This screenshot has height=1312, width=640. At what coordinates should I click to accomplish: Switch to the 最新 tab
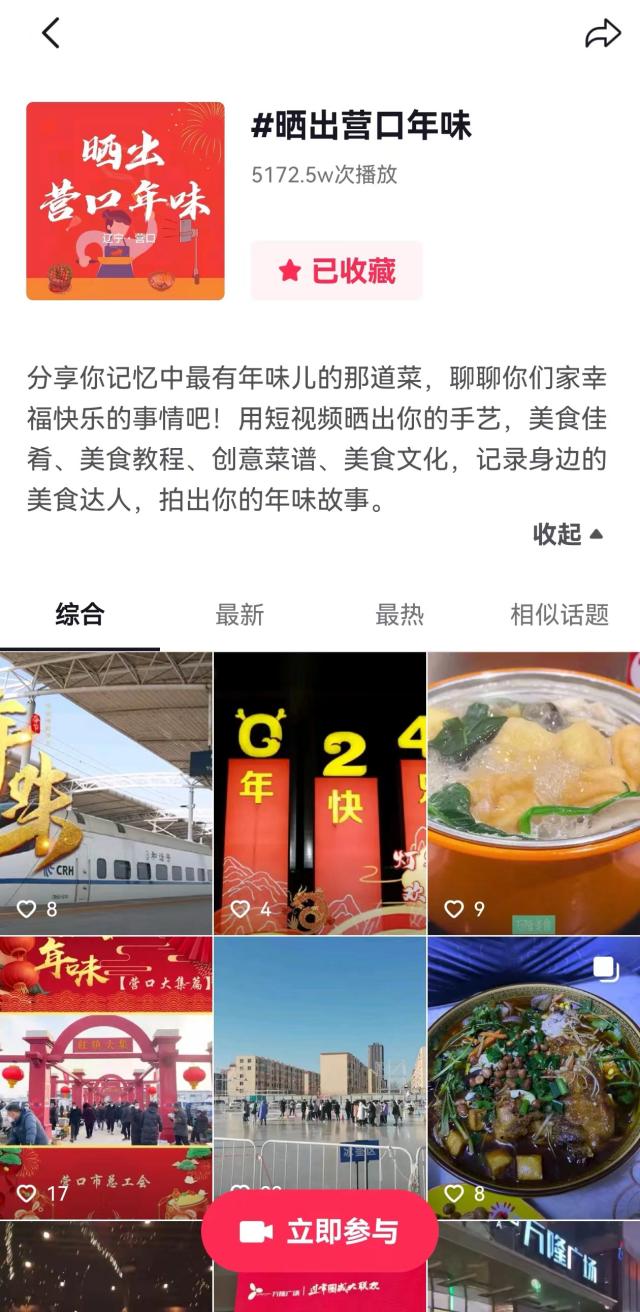(240, 615)
